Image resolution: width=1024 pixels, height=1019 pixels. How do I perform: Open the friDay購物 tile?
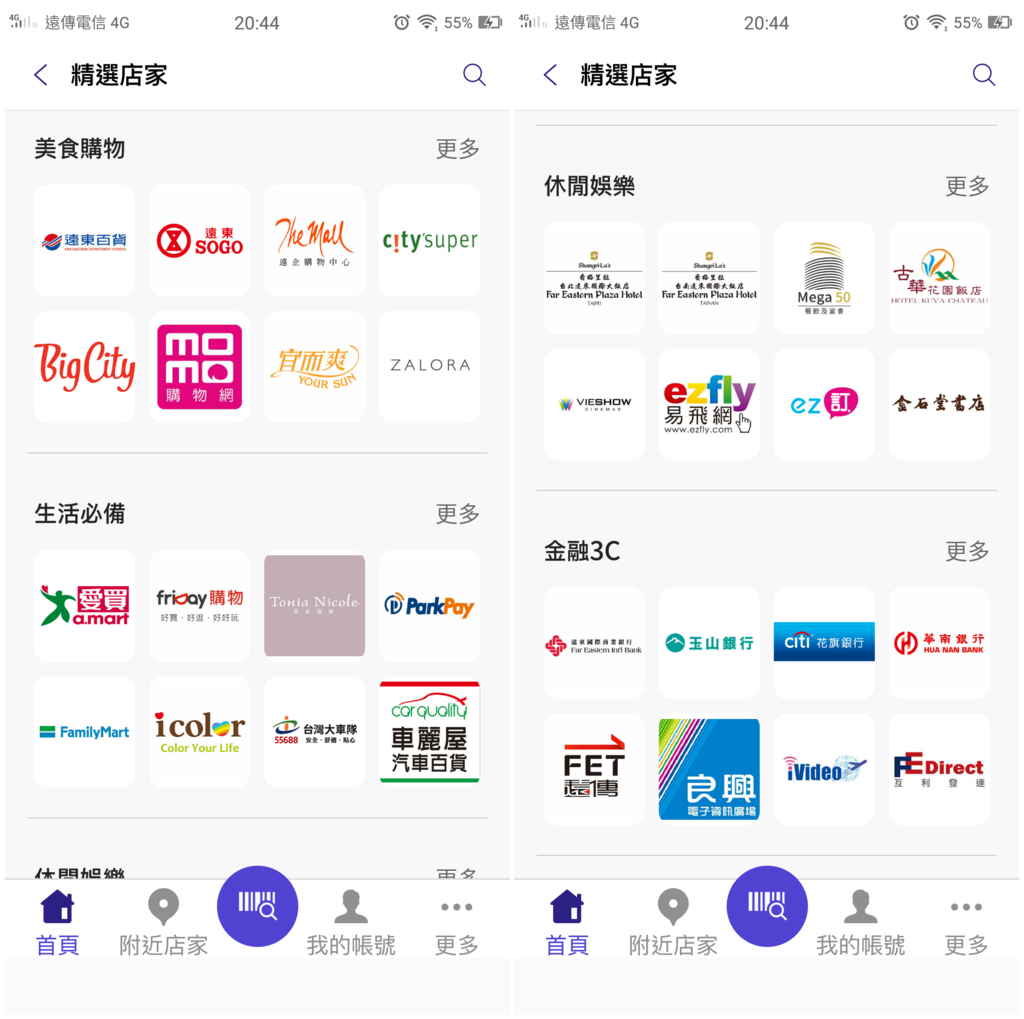[x=199, y=606]
